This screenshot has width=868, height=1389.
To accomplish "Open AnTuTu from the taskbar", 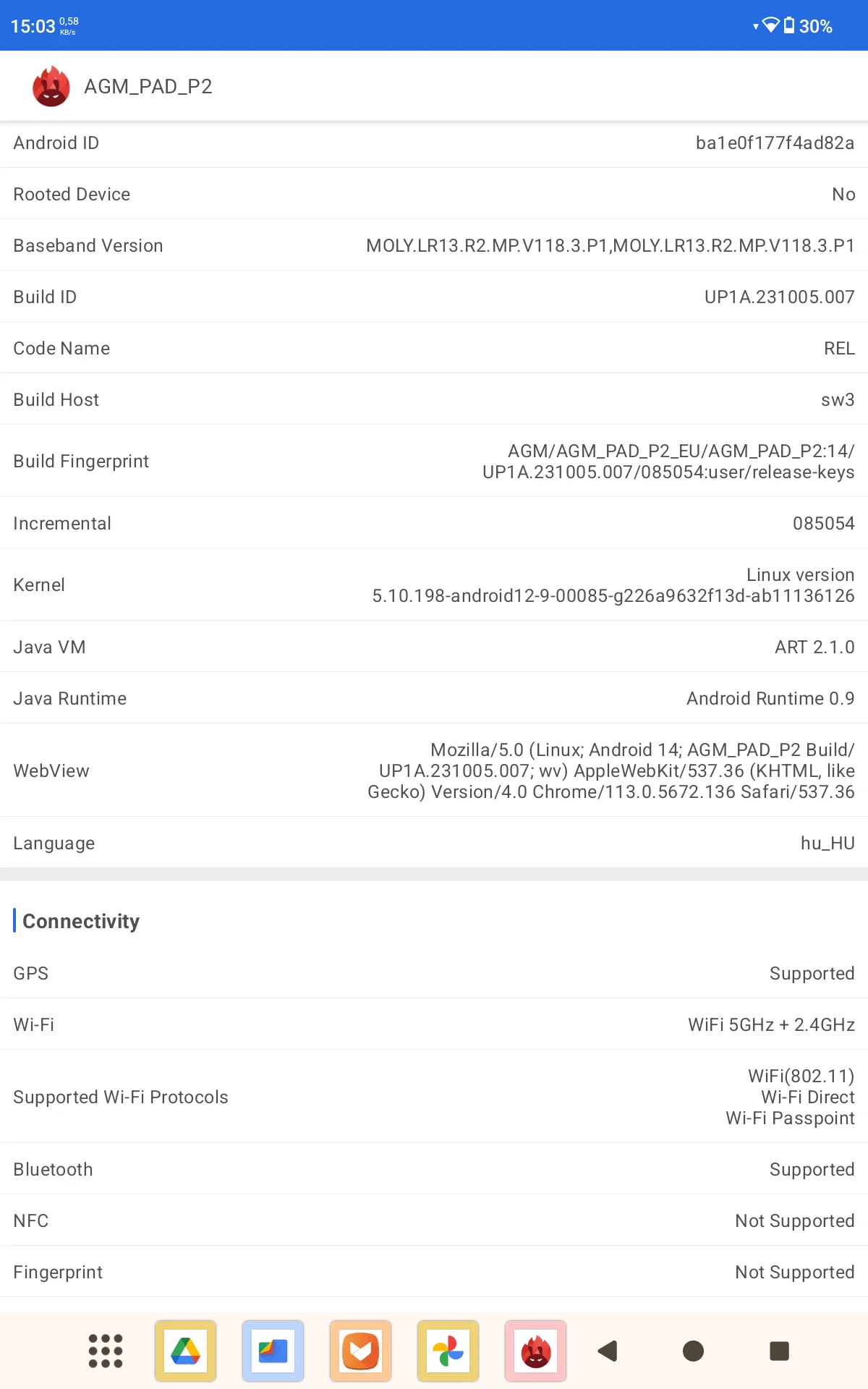I will click(536, 1351).
